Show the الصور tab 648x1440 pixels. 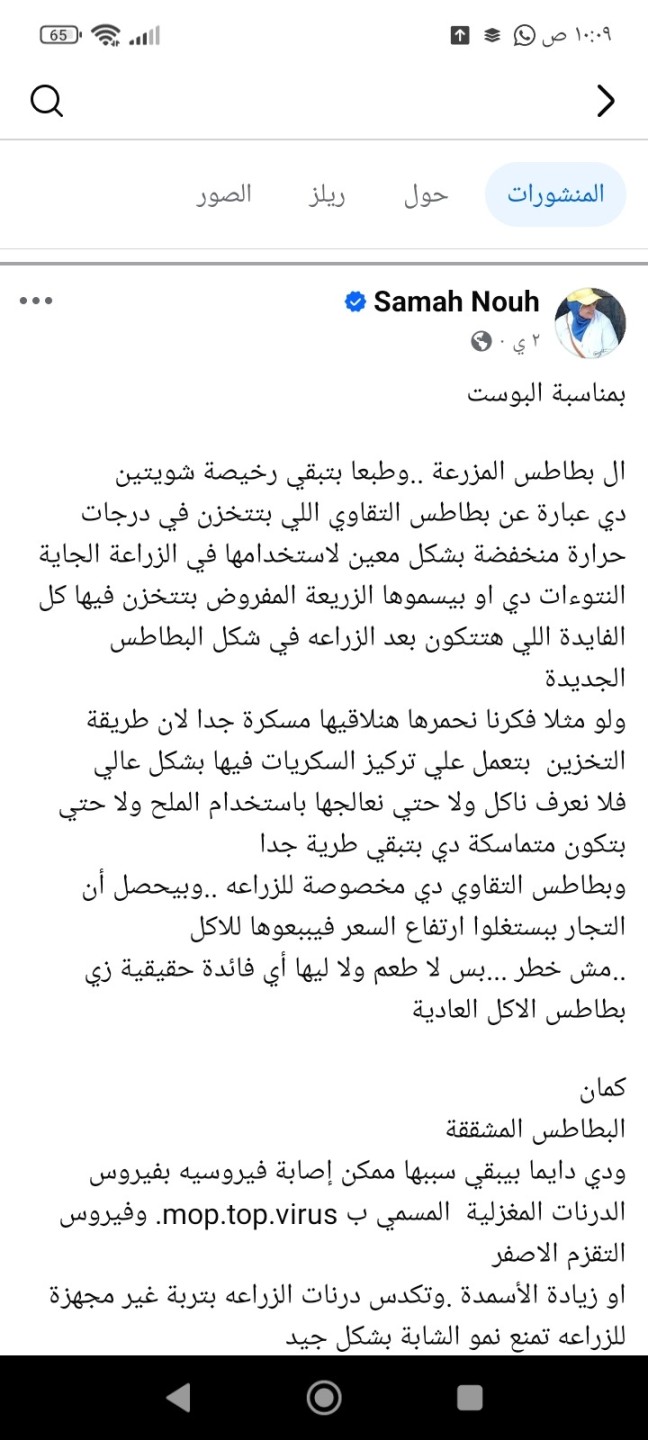tap(223, 194)
